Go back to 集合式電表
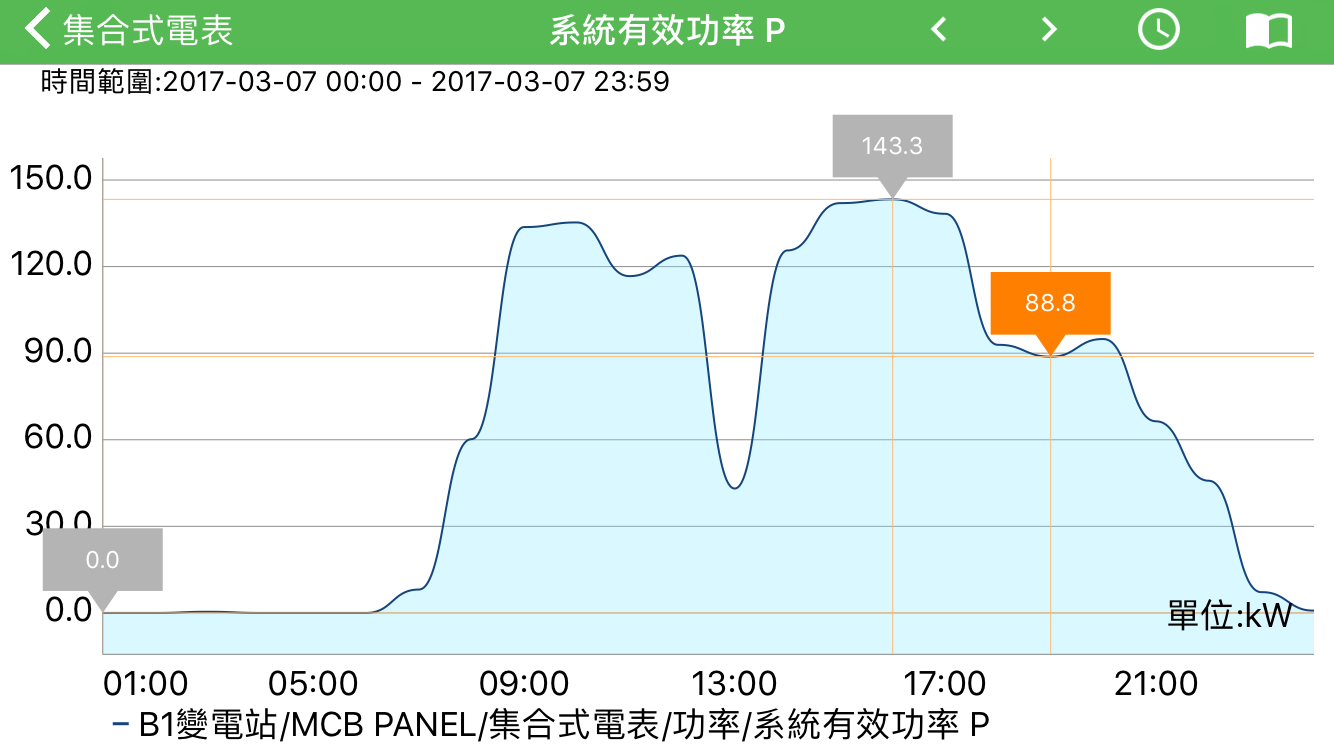 coord(130,30)
